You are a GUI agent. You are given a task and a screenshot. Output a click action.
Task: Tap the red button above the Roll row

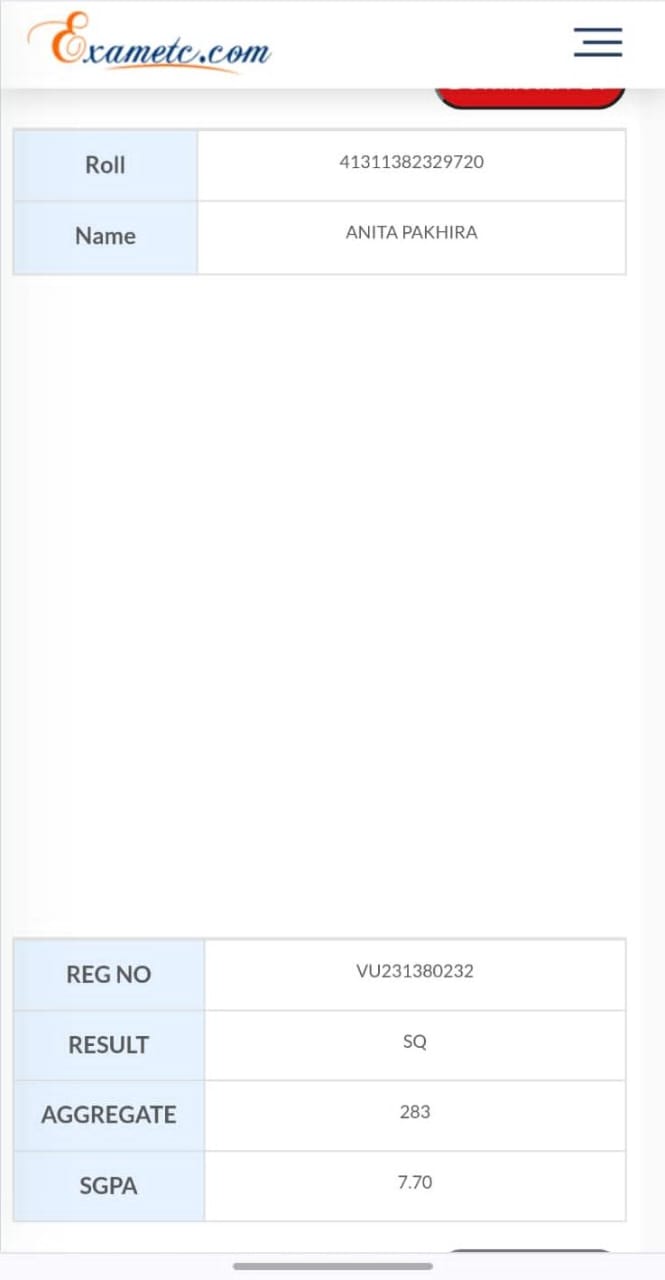coord(530,97)
